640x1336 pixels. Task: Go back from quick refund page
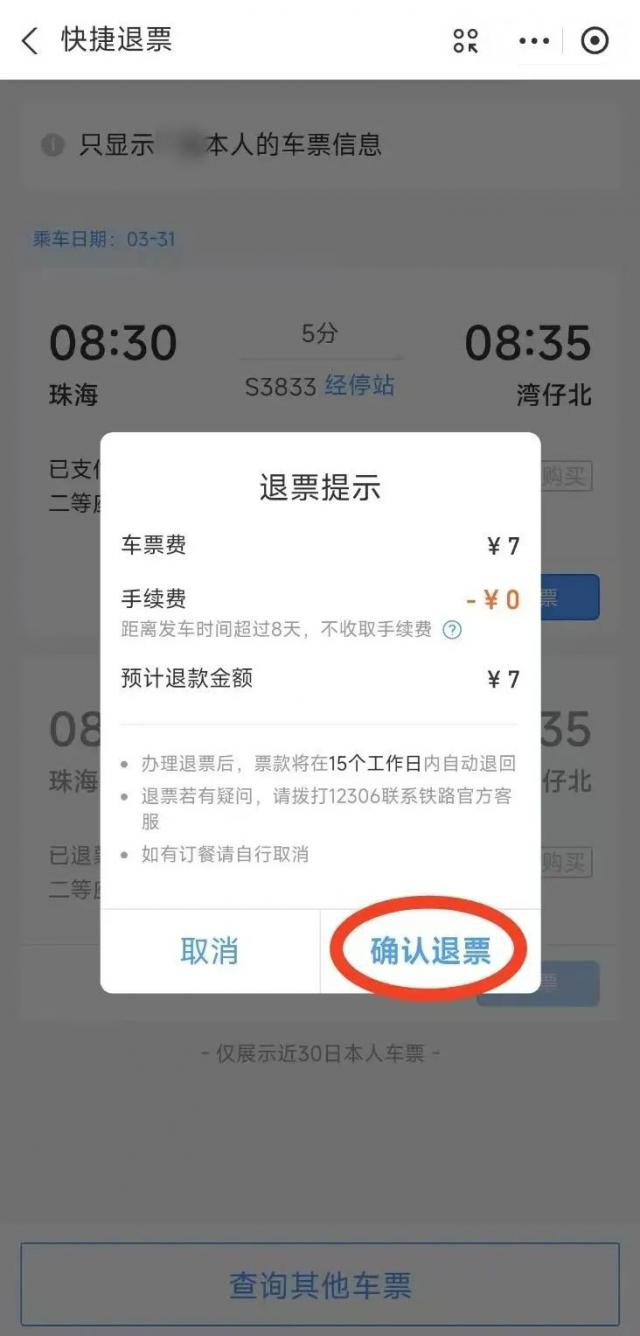[x=30, y=40]
